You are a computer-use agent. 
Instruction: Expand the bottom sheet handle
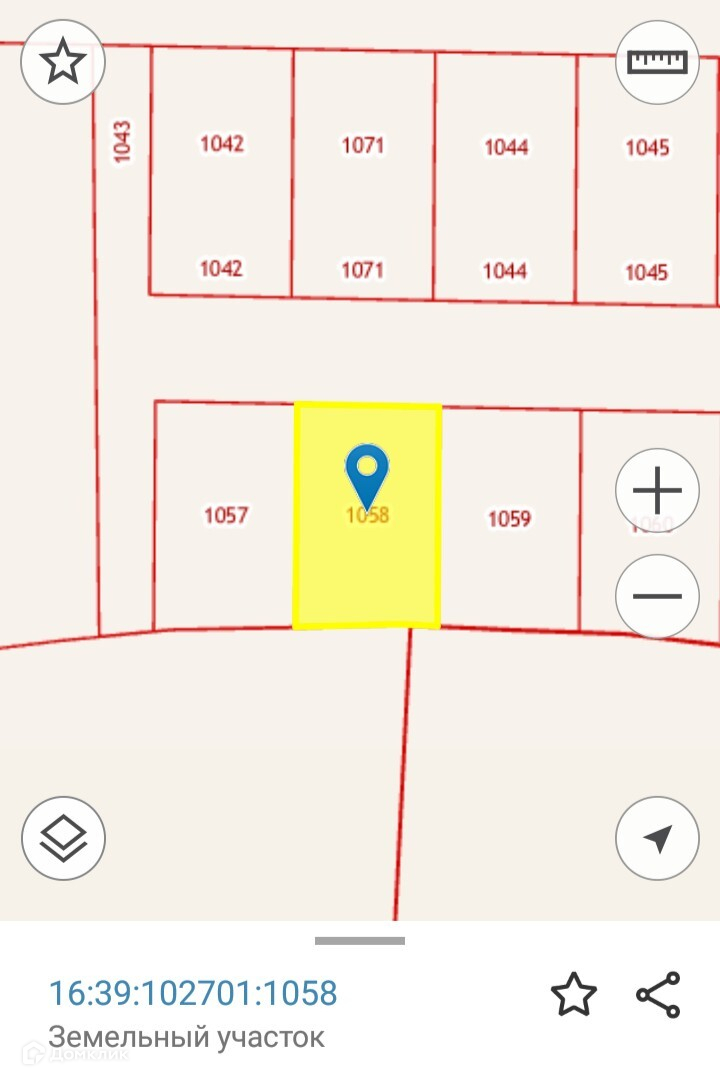click(360, 940)
